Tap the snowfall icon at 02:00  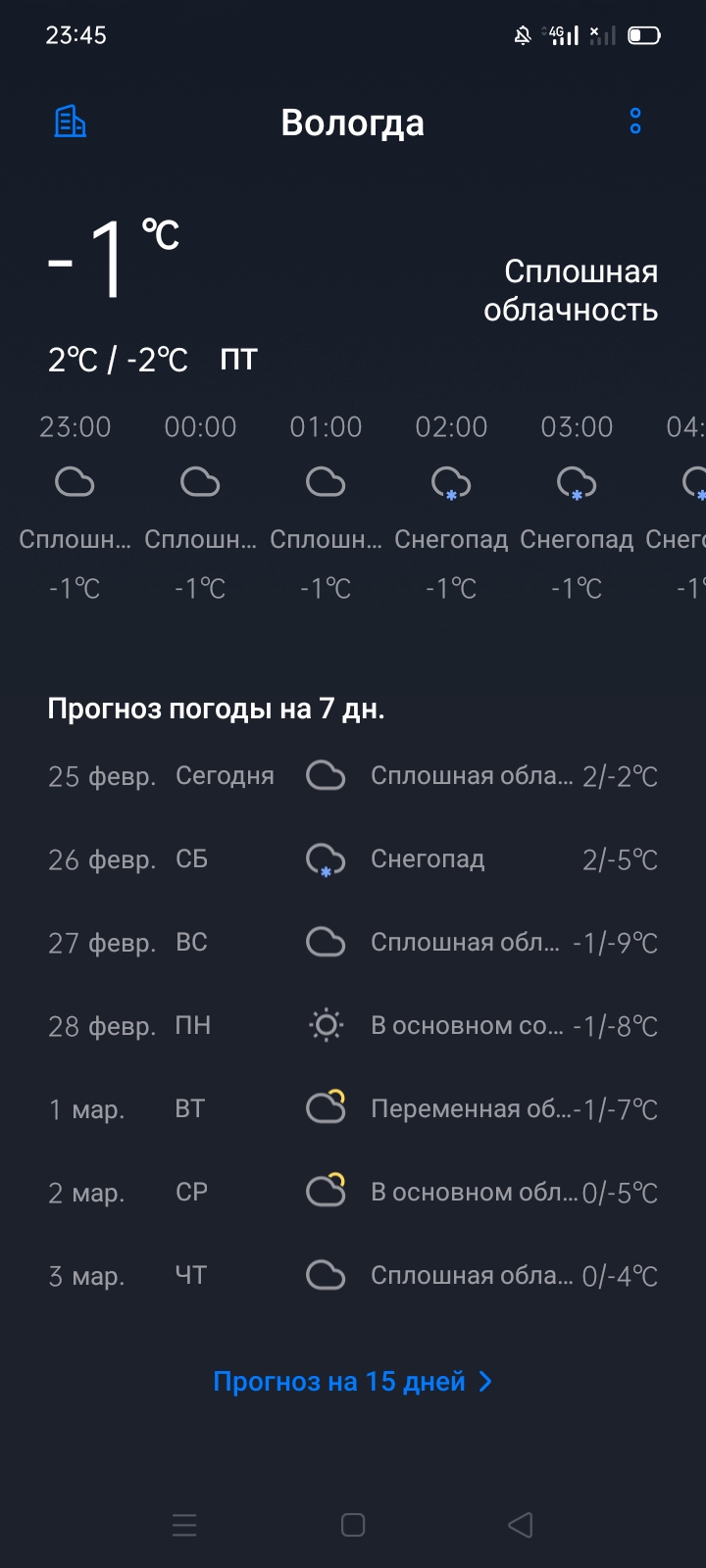pos(450,482)
